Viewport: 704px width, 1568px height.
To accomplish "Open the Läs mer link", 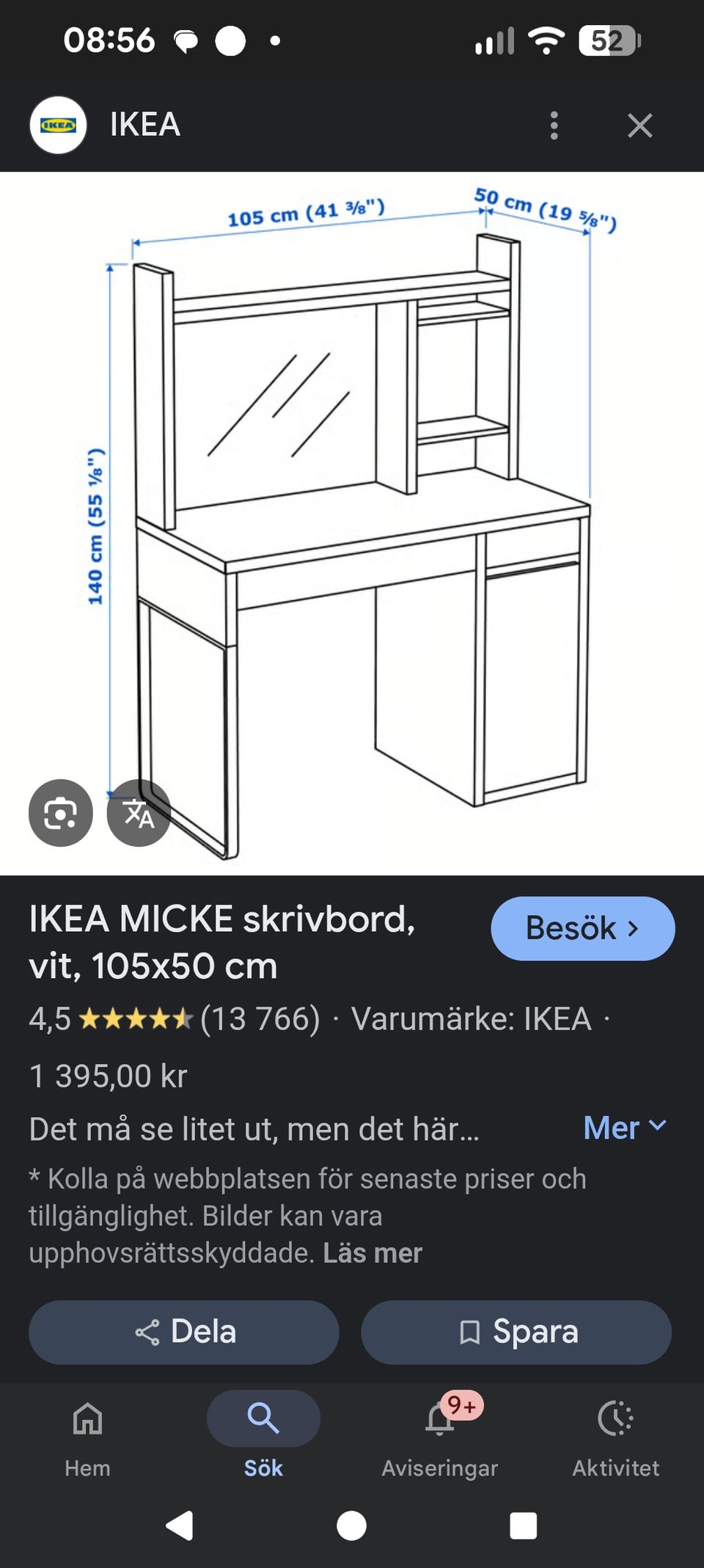I will (373, 1253).
